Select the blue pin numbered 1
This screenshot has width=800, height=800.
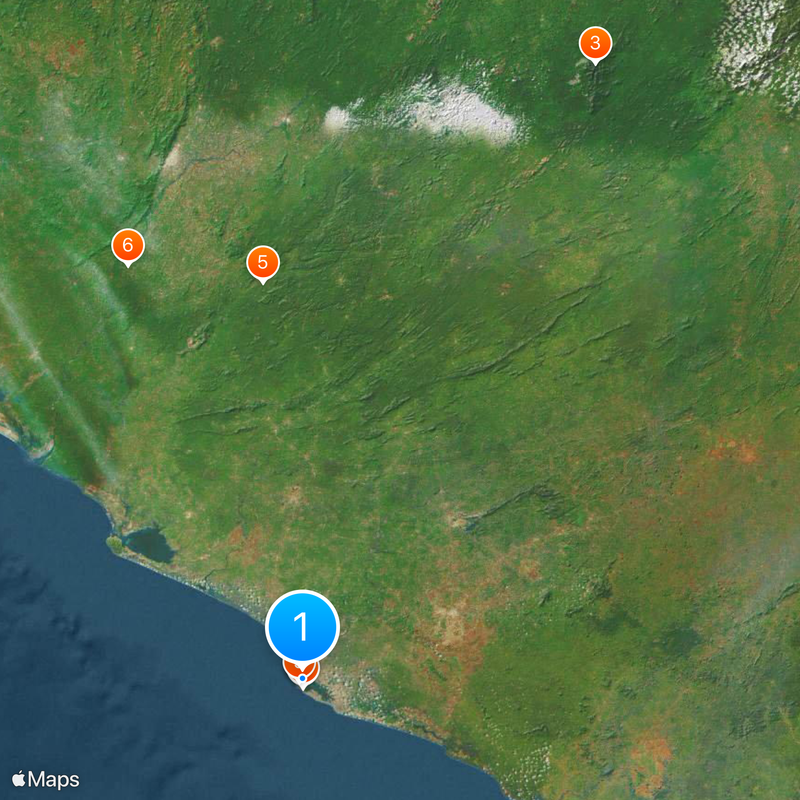[x=302, y=628]
